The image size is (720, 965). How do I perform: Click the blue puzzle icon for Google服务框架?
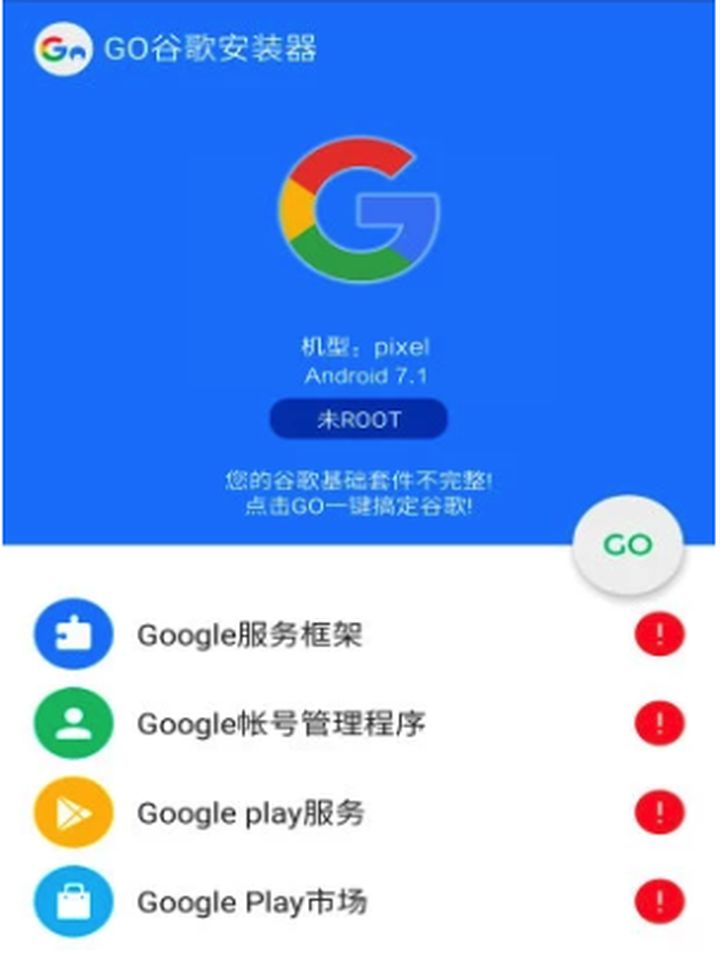(x=70, y=634)
